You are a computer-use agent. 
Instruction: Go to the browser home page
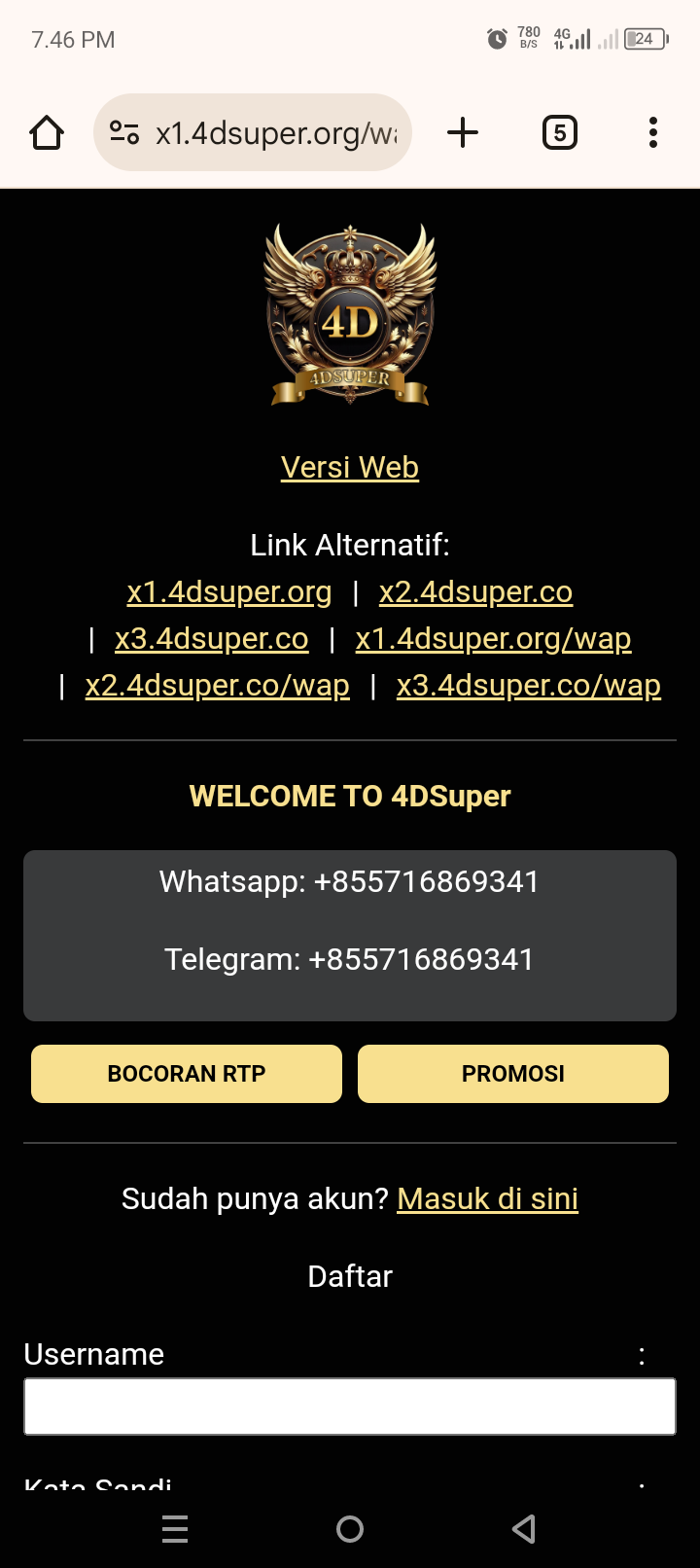(47, 132)
